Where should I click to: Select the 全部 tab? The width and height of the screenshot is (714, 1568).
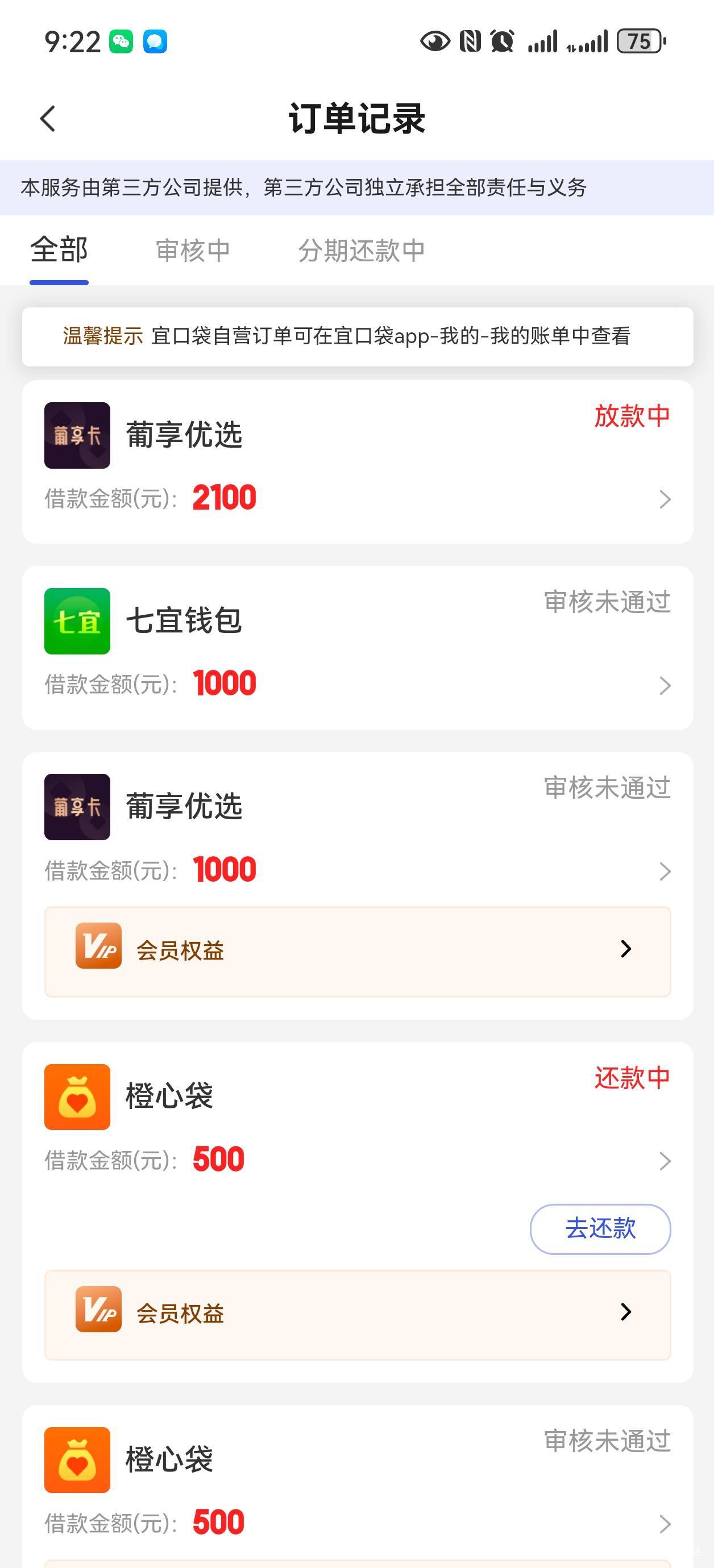[59, 250]
